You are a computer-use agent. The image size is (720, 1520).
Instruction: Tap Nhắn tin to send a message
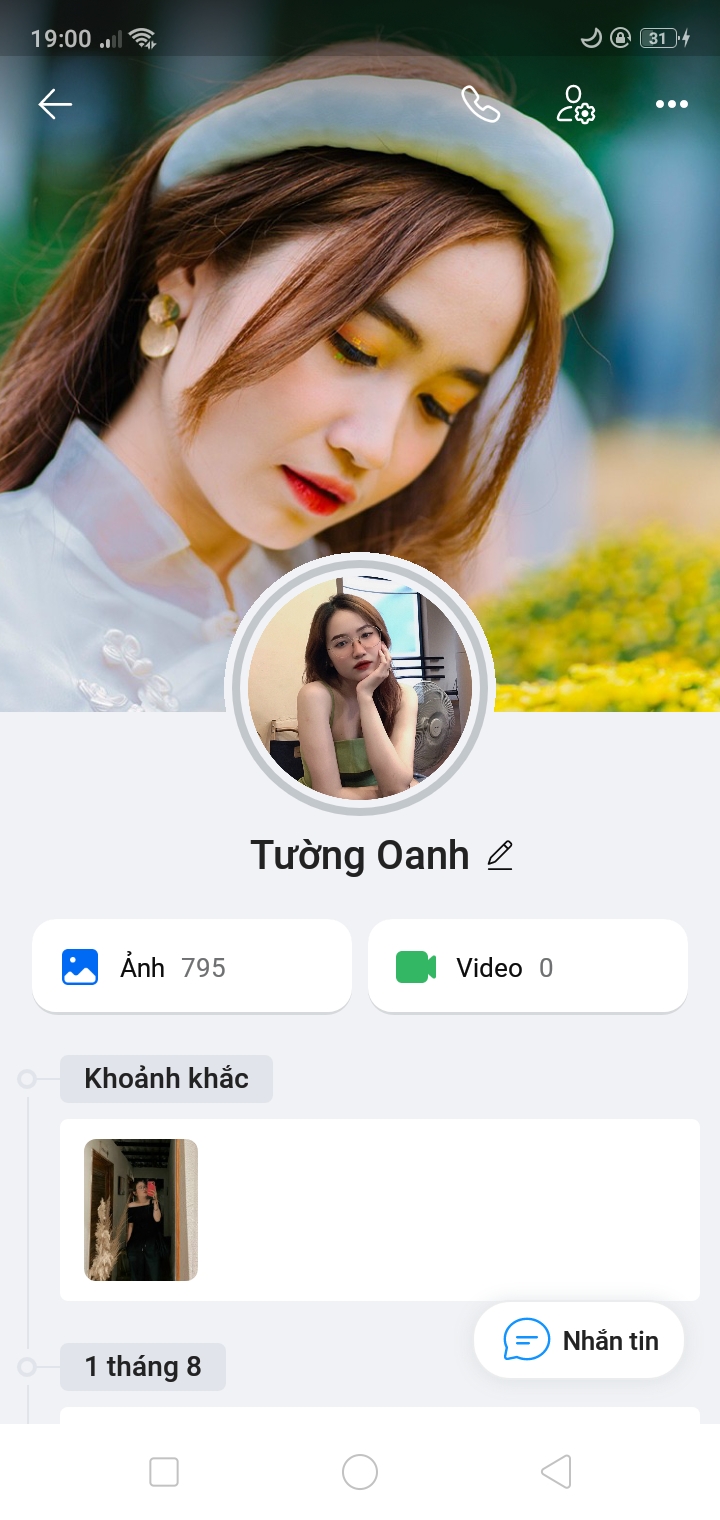[580, 1340]
